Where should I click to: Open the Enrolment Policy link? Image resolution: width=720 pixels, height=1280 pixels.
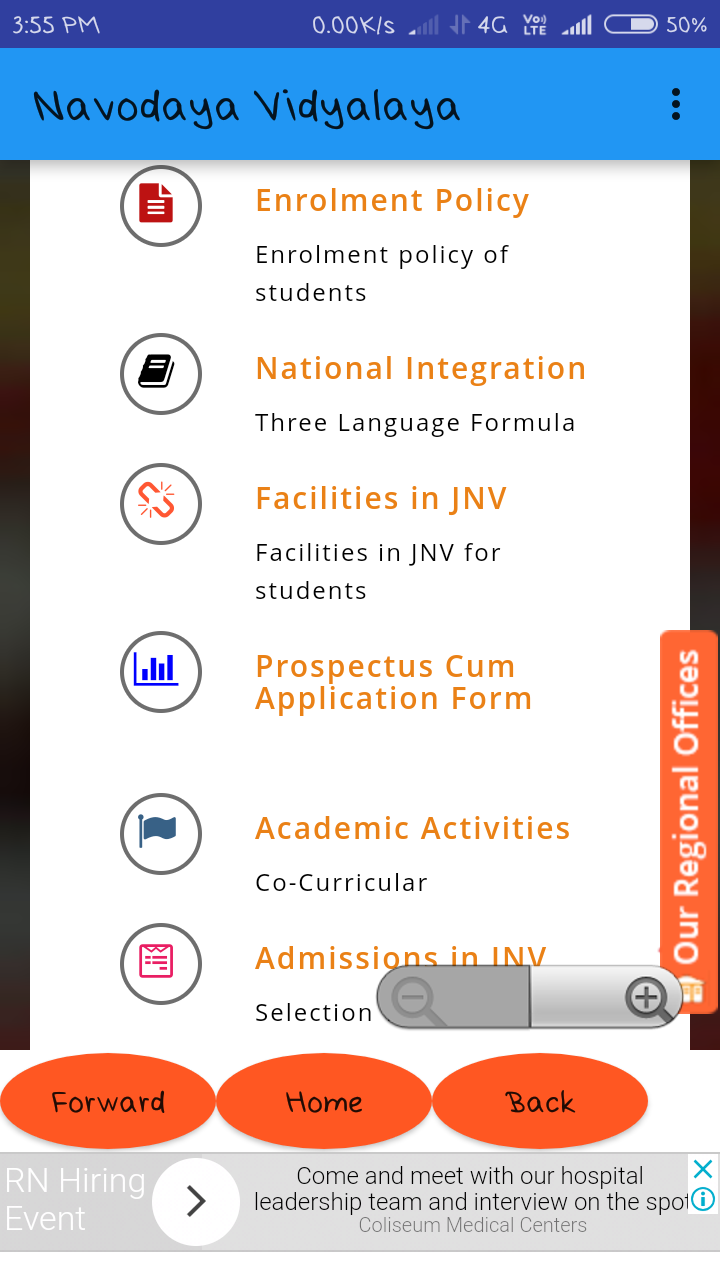click(x=392, y=200)
